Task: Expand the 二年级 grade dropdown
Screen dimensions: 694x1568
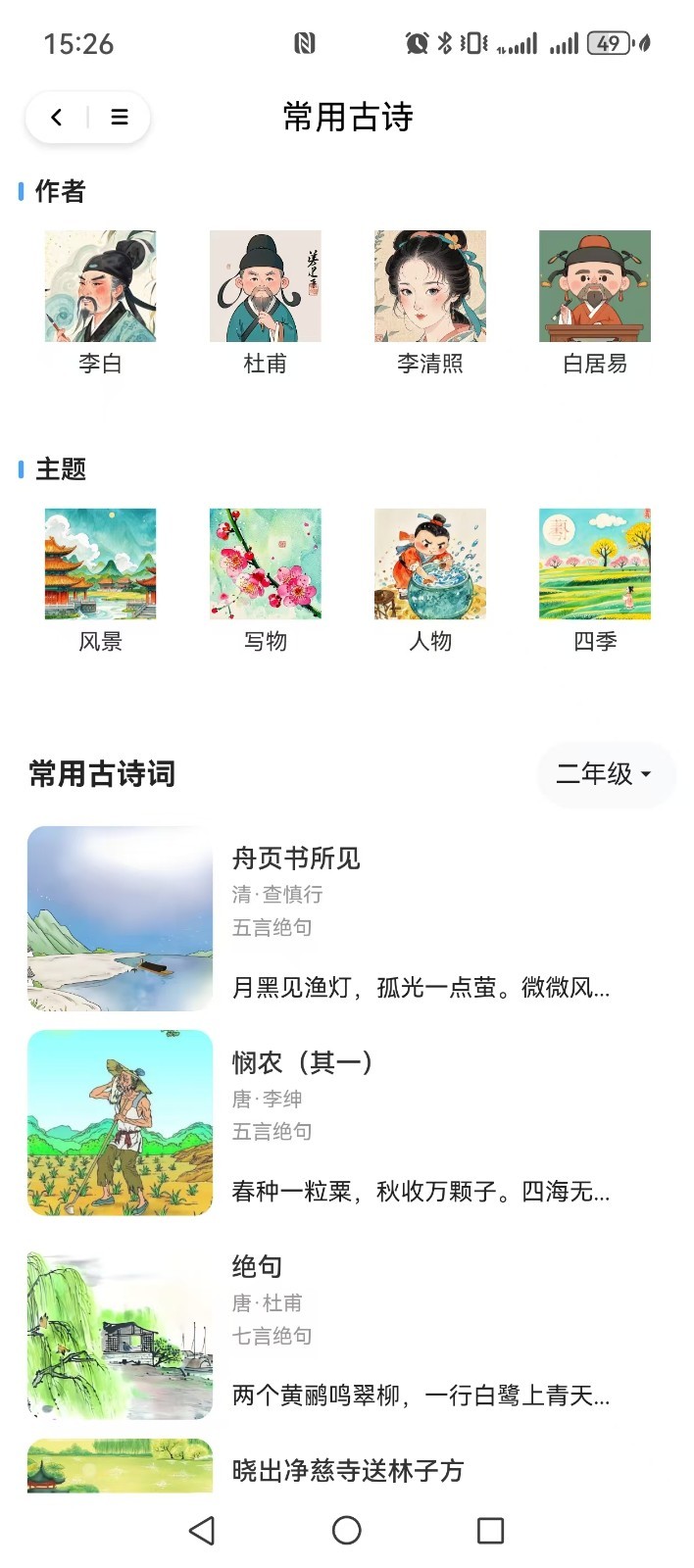Action: click(605, 774)
